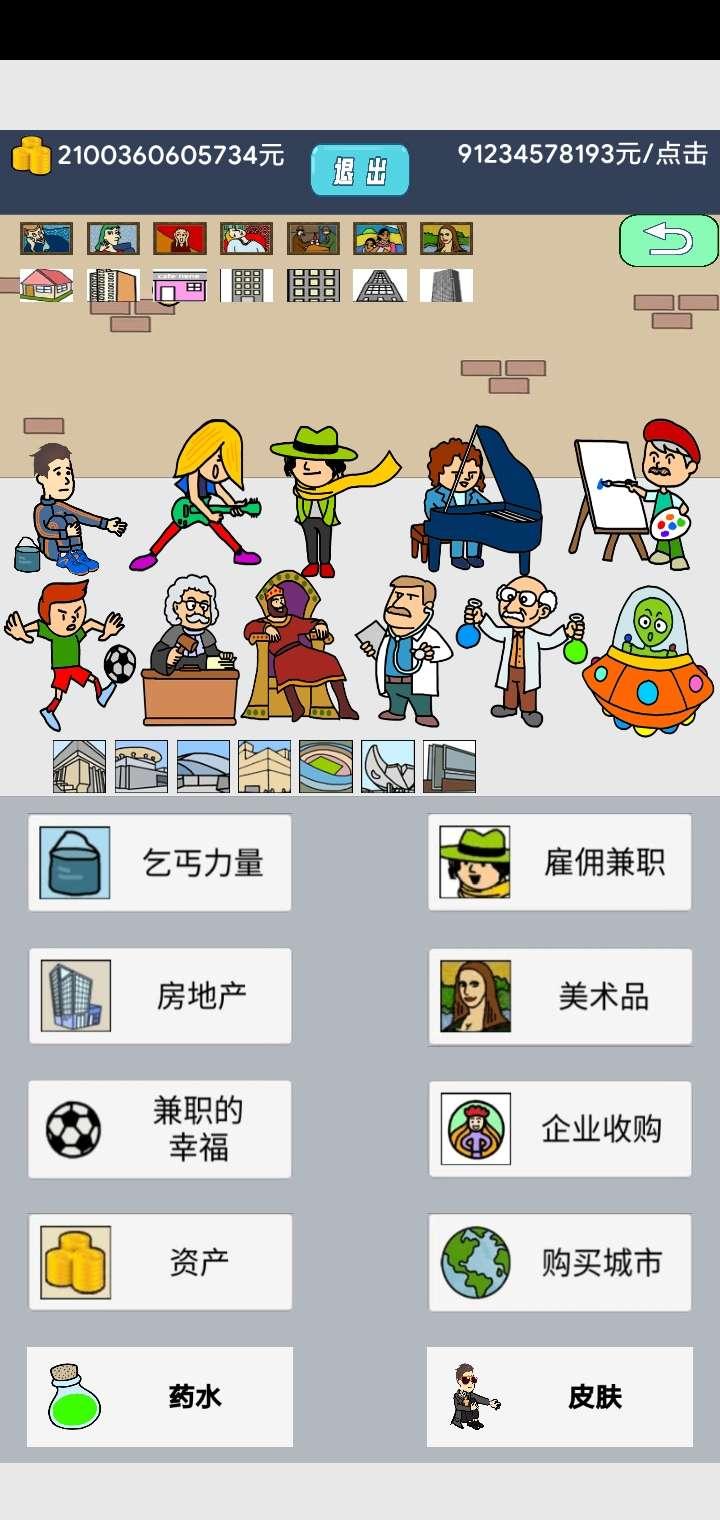This screenshot has height=1520, width=720.
Task: Open the 乞丐力量 menu
Action: [160, 862]
